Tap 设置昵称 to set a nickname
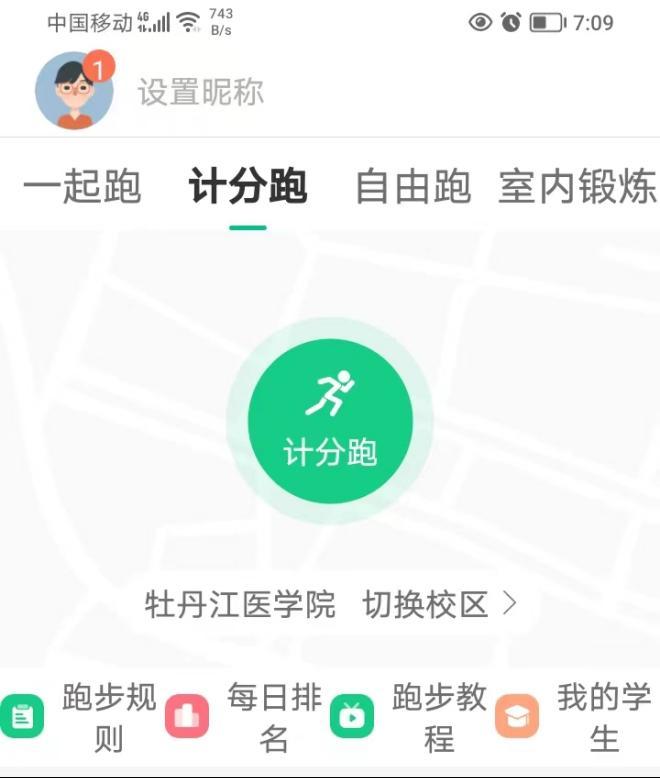 [200, 92]
